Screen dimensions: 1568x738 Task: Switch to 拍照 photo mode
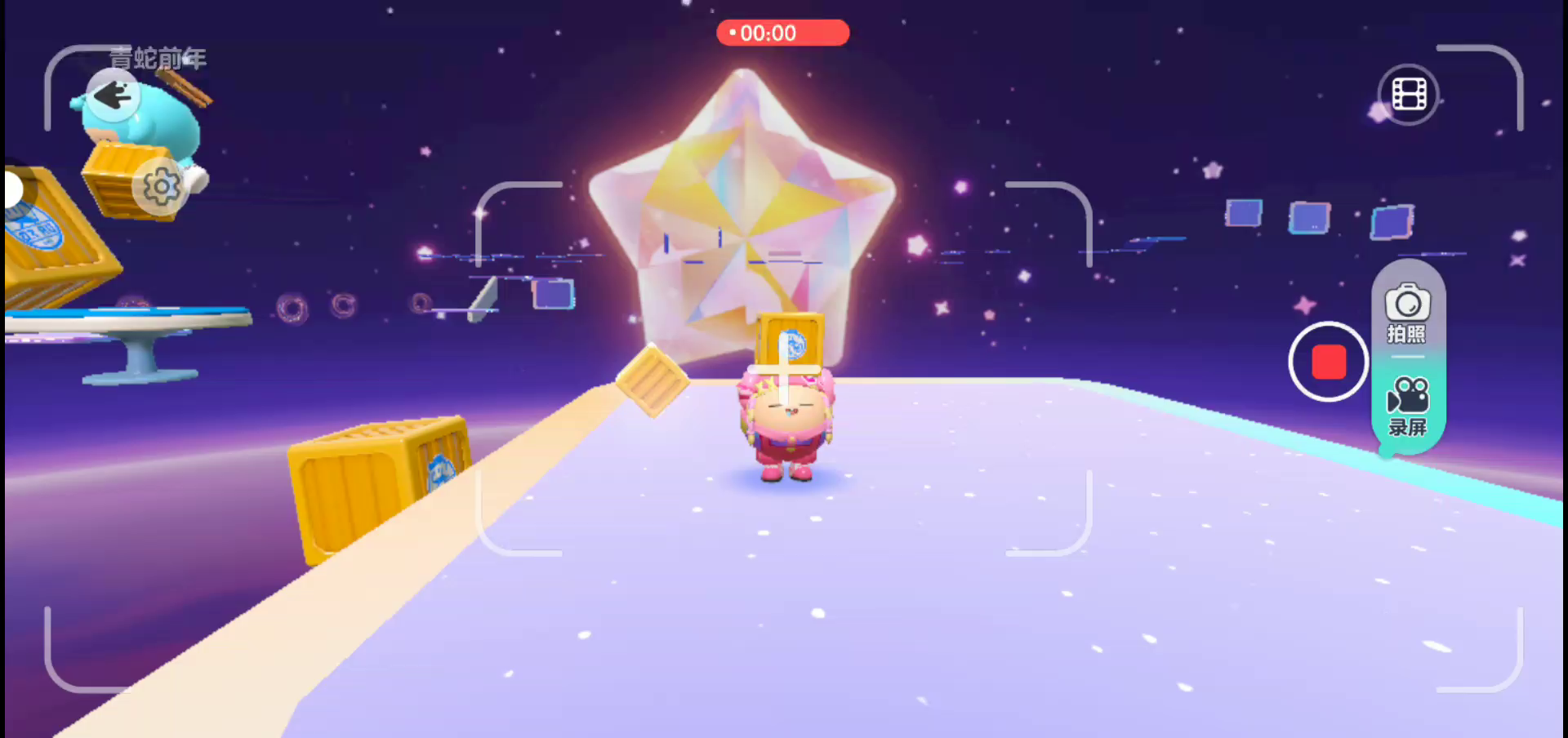[x=1407, y=313]
